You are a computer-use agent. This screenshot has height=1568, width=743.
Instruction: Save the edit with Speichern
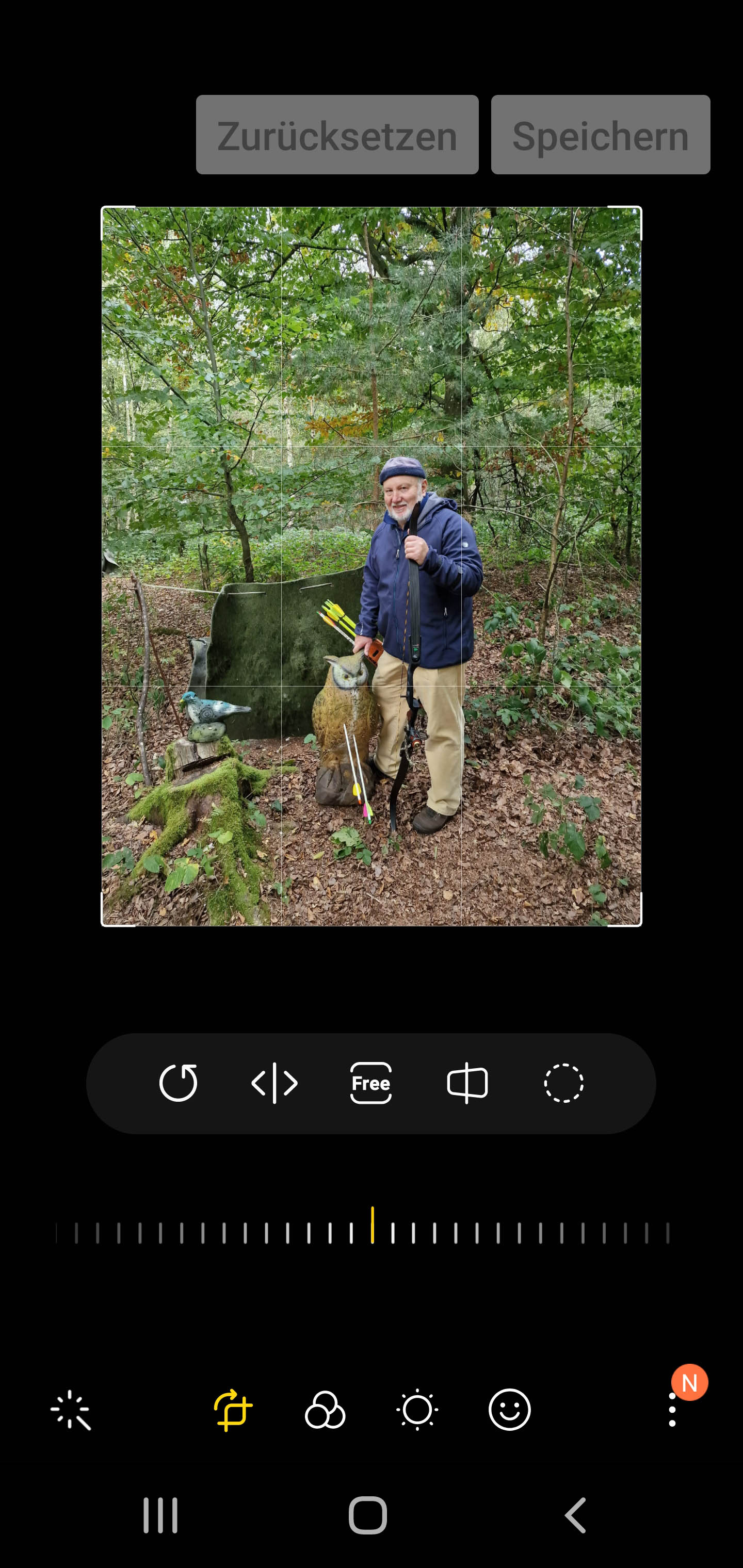[x=600, y=135]
